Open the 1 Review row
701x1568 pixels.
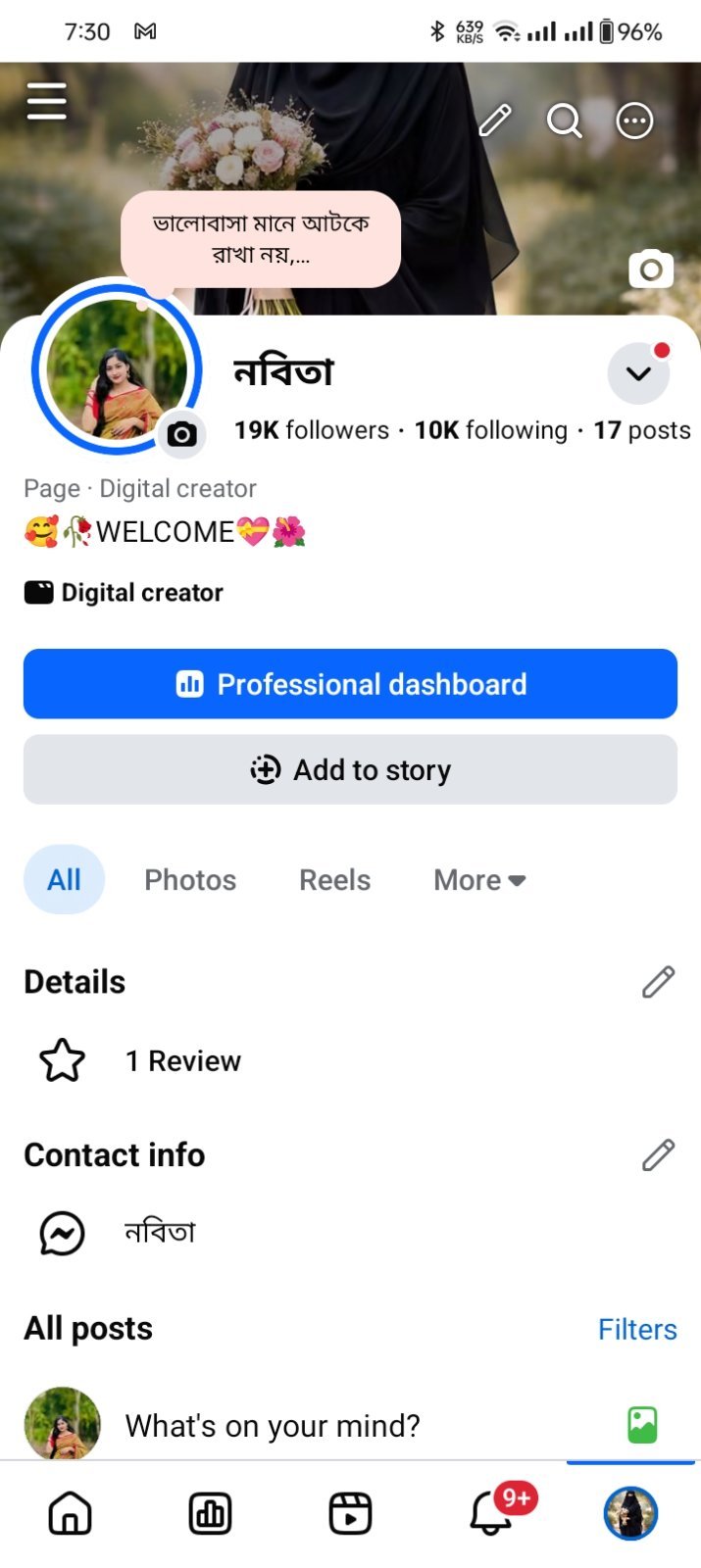click(350, 1060)
